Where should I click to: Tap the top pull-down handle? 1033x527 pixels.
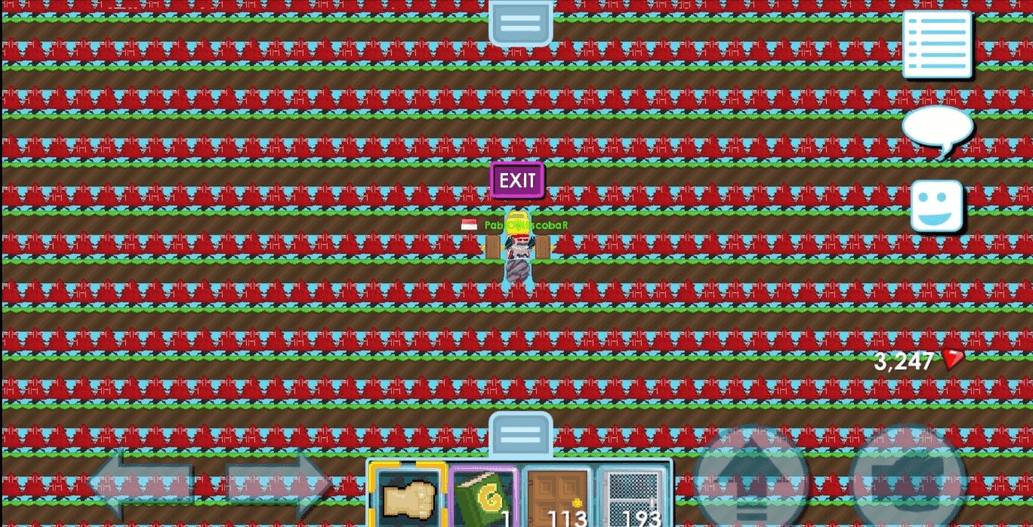[520, 22]
